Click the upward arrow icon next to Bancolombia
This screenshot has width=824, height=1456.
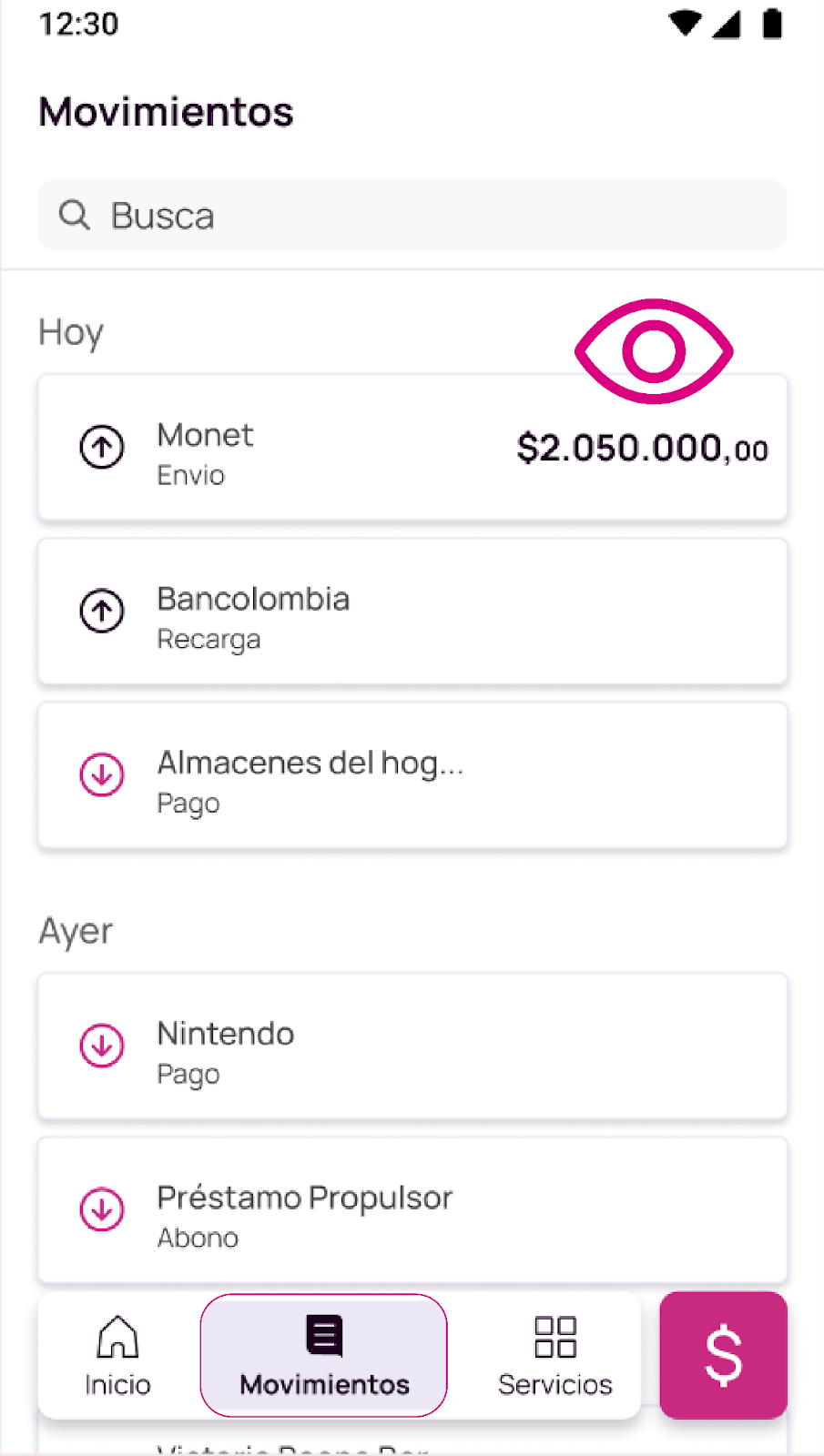click(x=101, y=612)
